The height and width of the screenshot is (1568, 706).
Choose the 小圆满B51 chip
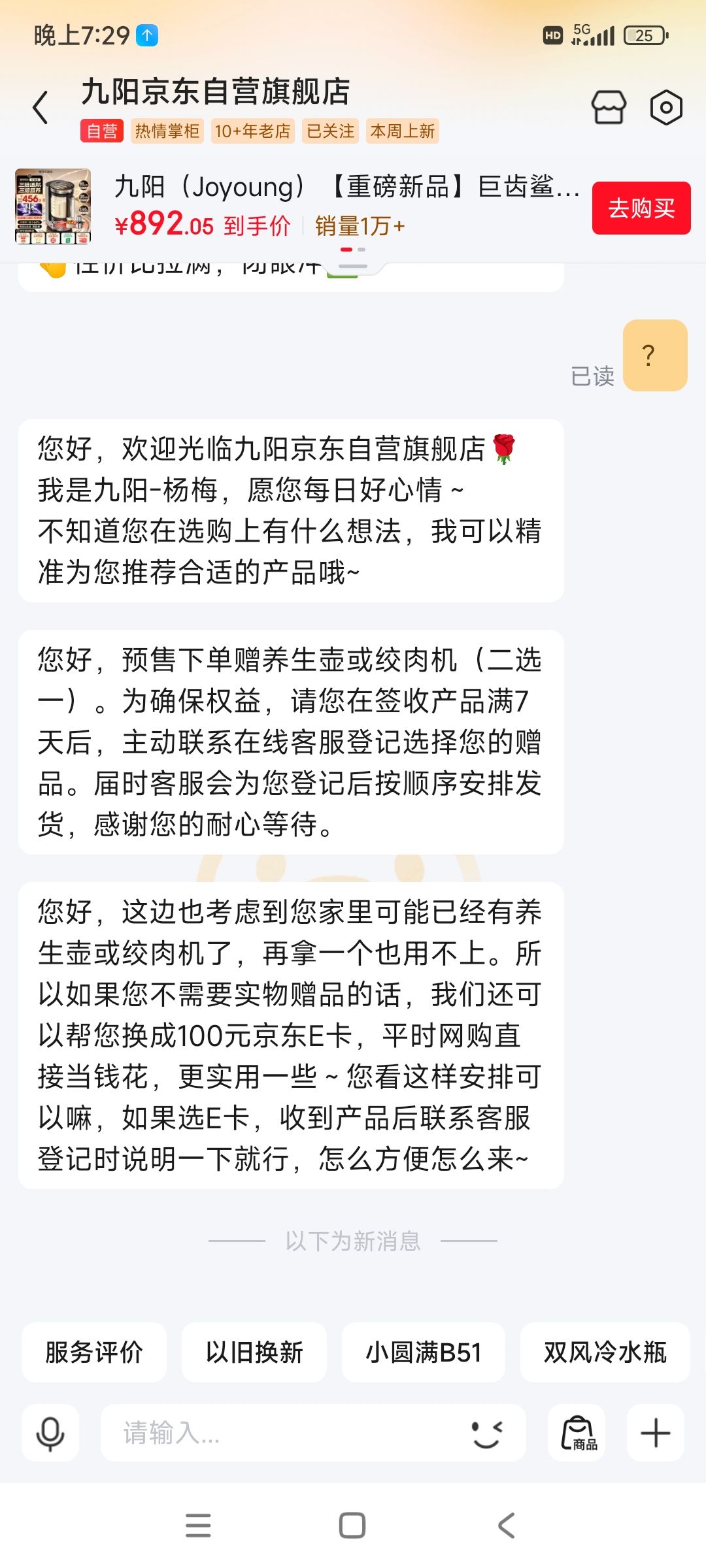pos(424,1352)
